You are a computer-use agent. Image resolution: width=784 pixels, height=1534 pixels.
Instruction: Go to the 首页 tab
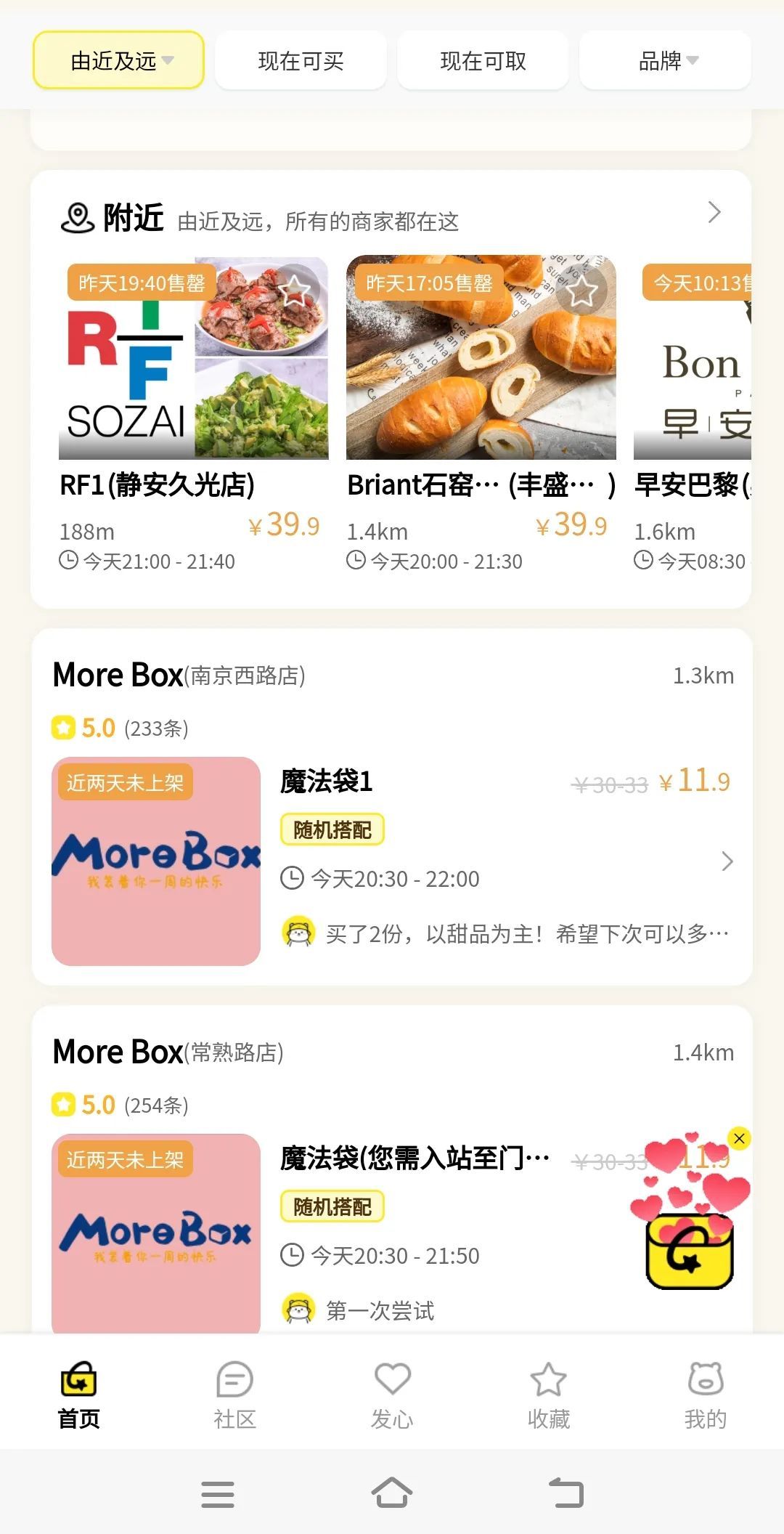[x=78, y=1395]
